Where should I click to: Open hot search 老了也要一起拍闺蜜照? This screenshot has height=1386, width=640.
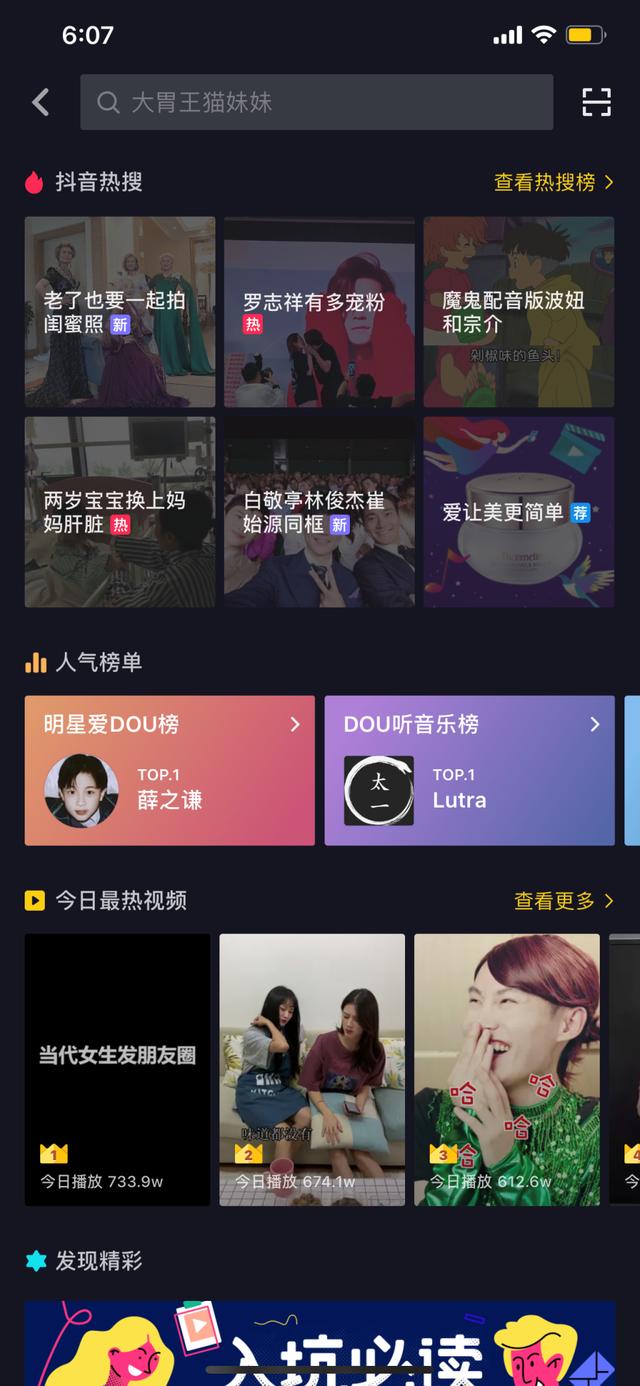[x=120, y=312]
